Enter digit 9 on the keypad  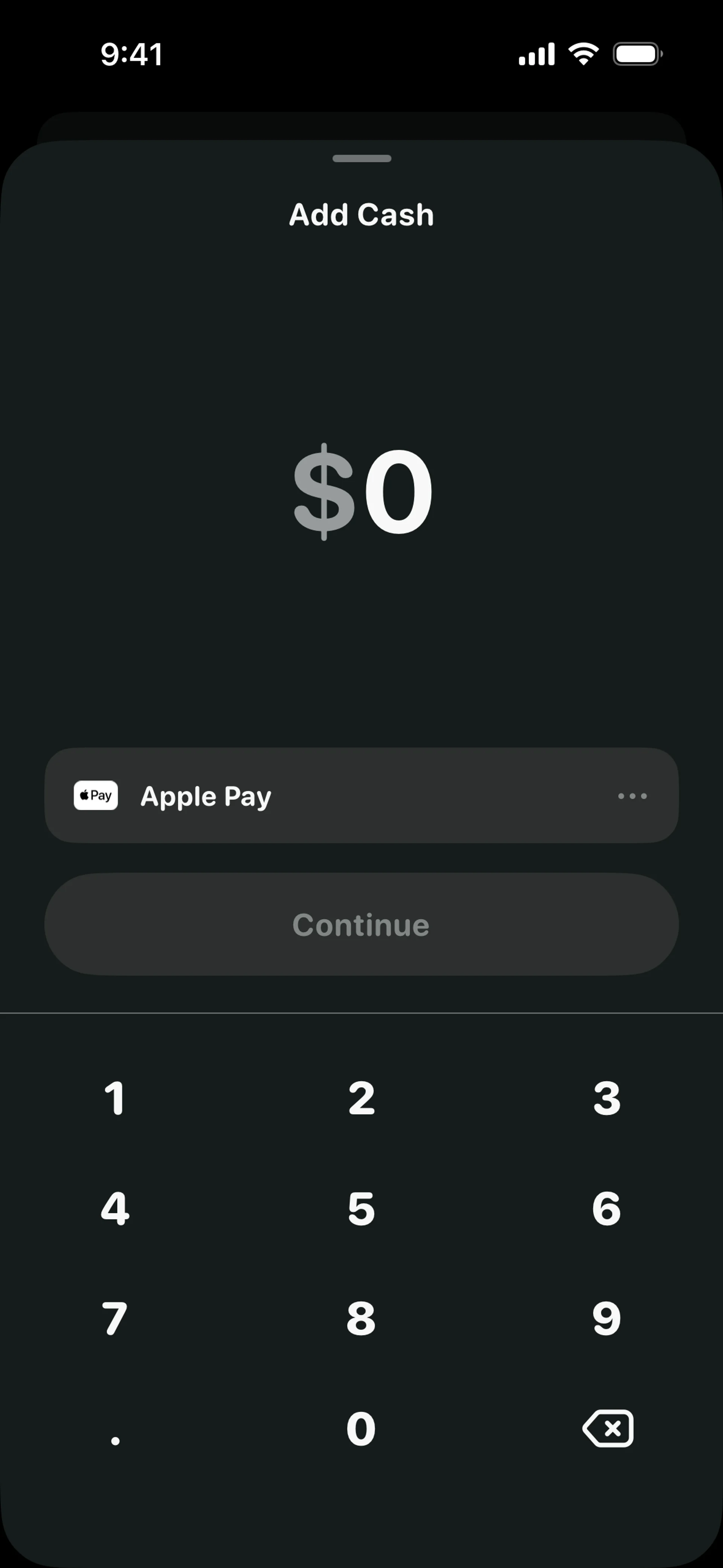pyautogui.click(x=607, y=1319)
